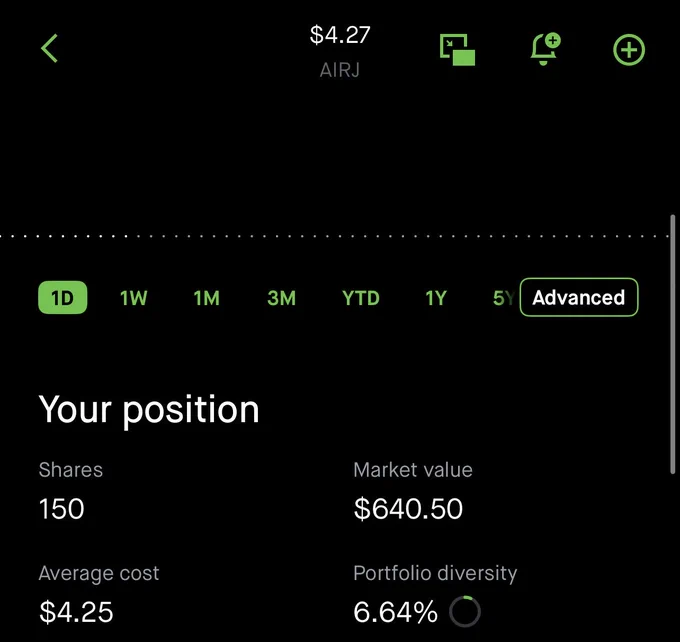Open the Advanced chart view
This screenshot has width=680, height=642.
point(579,297)
